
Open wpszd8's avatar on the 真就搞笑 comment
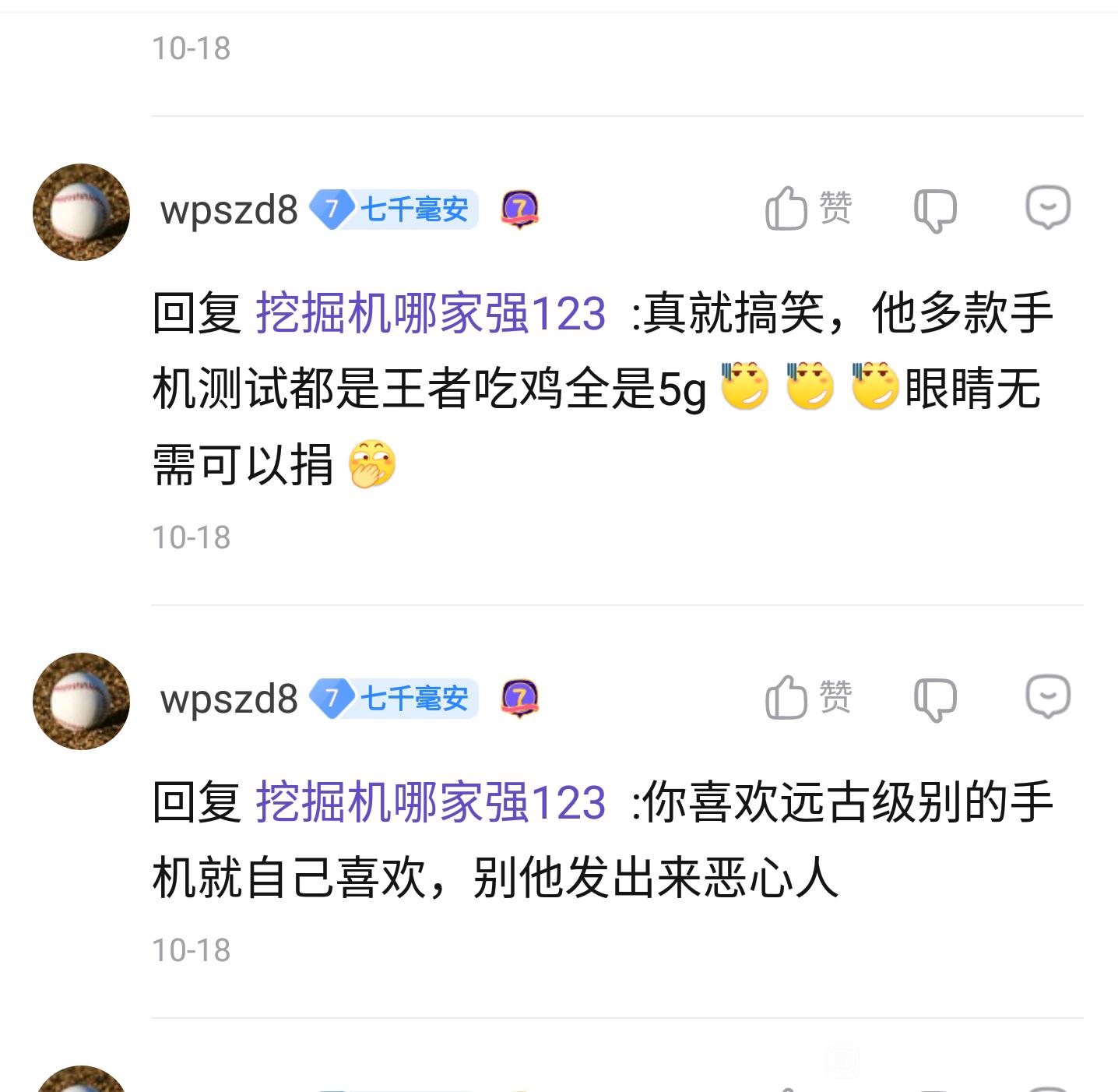81,212
